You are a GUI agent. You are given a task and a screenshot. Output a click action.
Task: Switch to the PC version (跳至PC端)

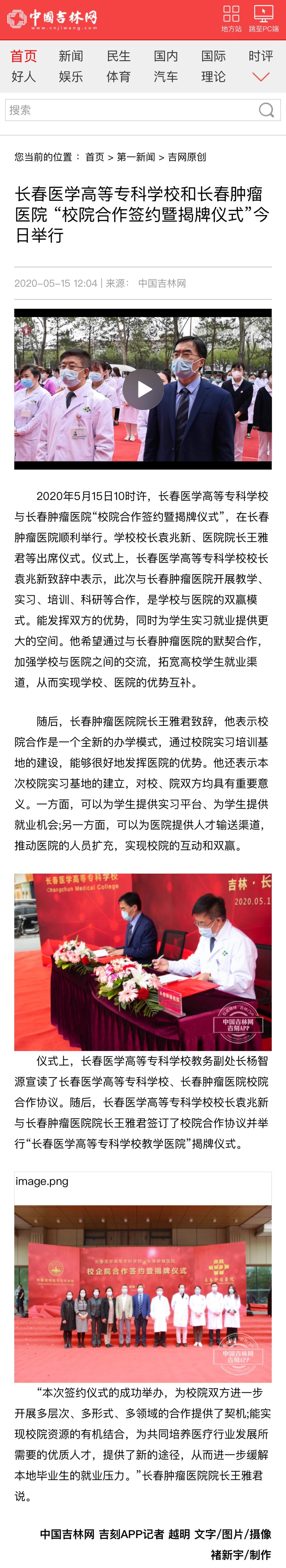click(x=263, y=19)
